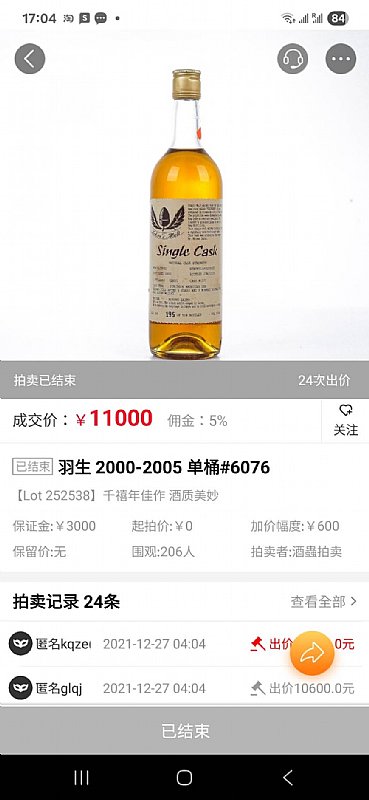Tap the 已结束 button at bottom
The width and height of the screenshot is (369, 800).
click(185, 731)
